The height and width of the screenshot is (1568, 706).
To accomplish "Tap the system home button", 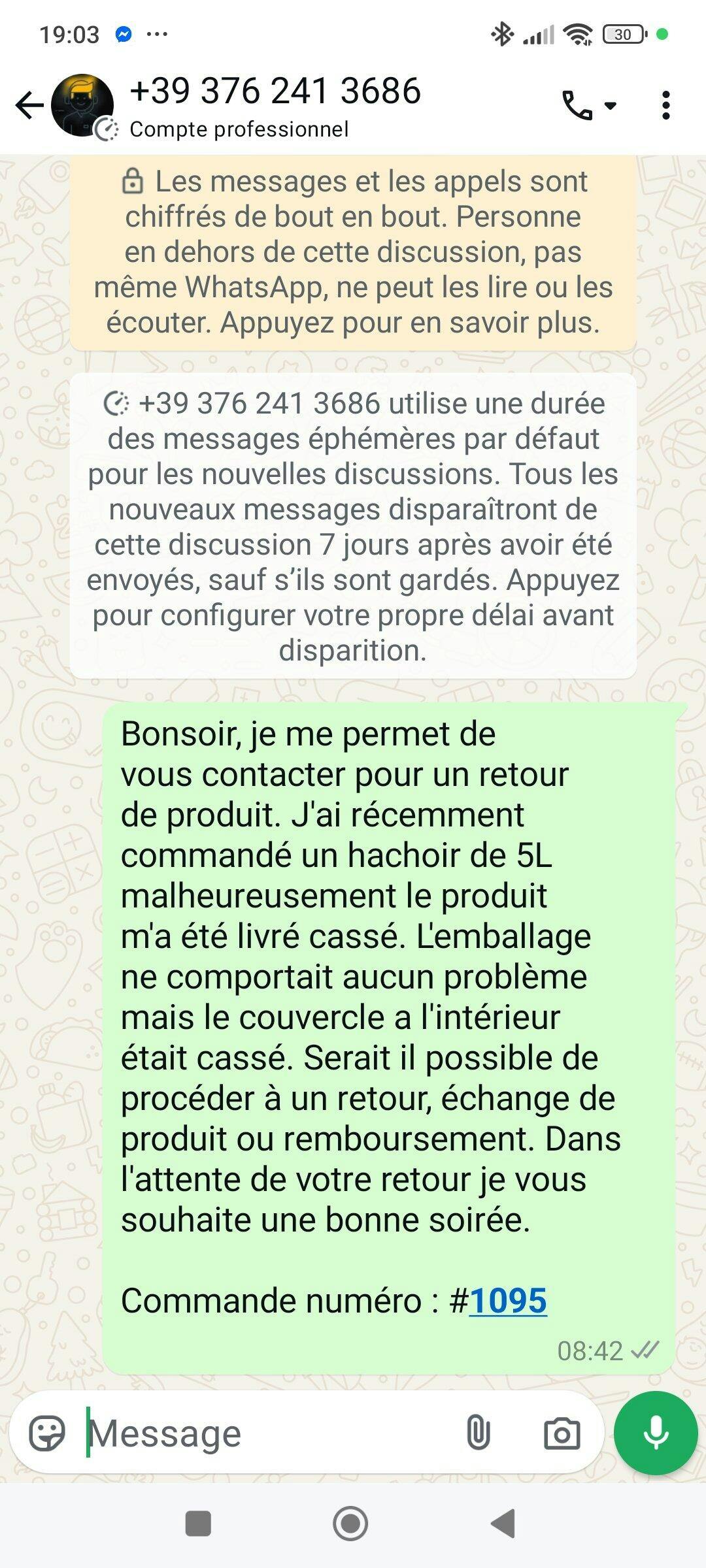I will tap(350, 1524).
